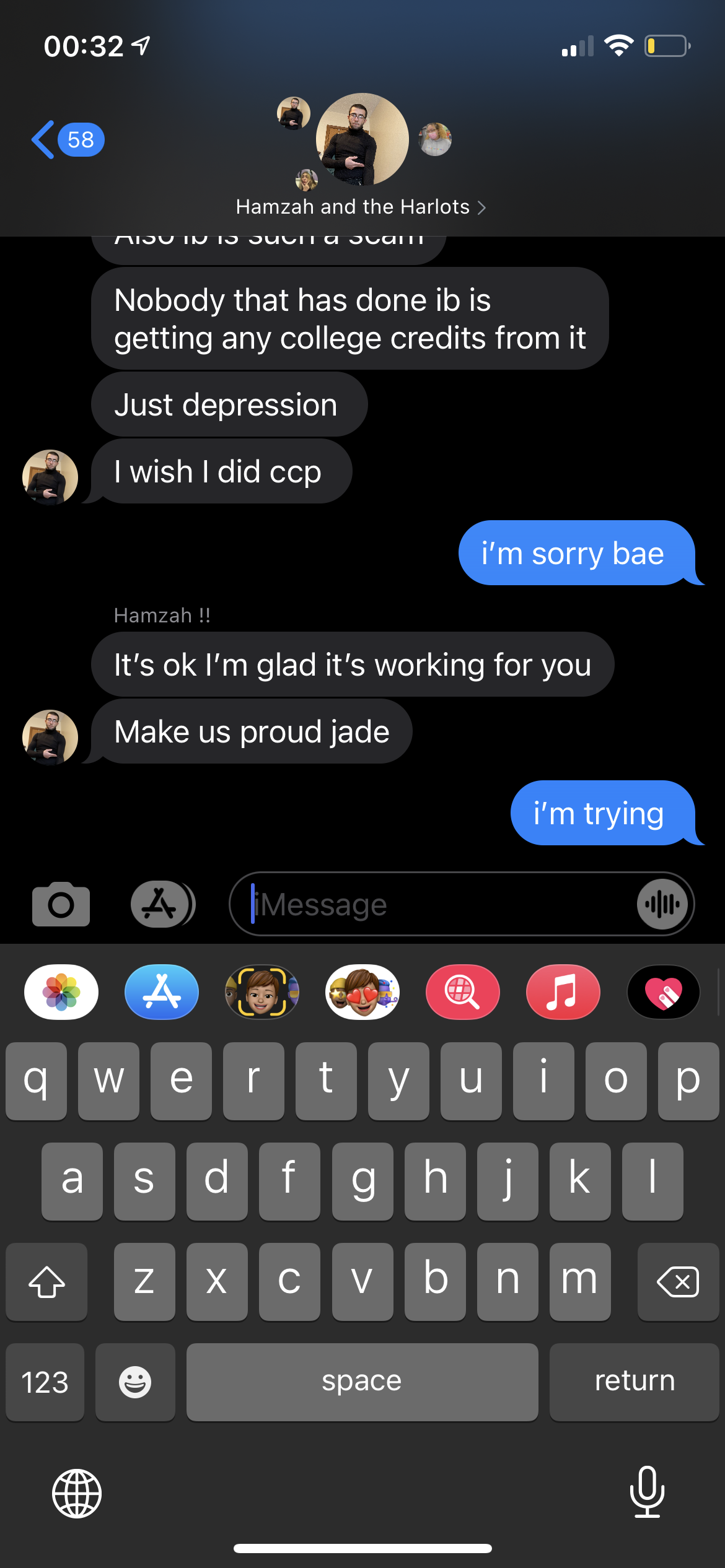Open the App Store for iMessage
The width and height of the screenshot is (725, 1568).
click(x=162, y=992)
